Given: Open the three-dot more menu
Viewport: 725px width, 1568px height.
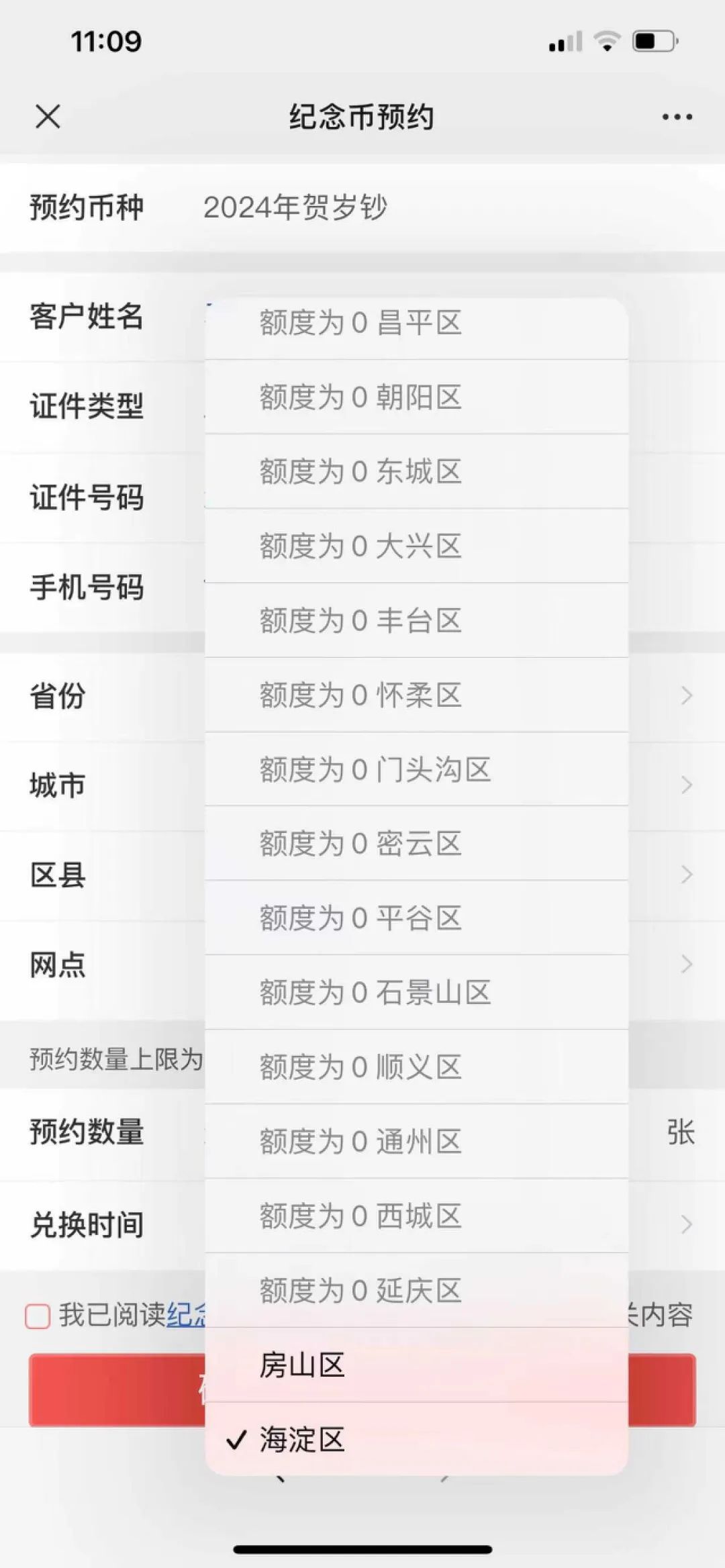Looking at the screenshot, I should point(677,117).
